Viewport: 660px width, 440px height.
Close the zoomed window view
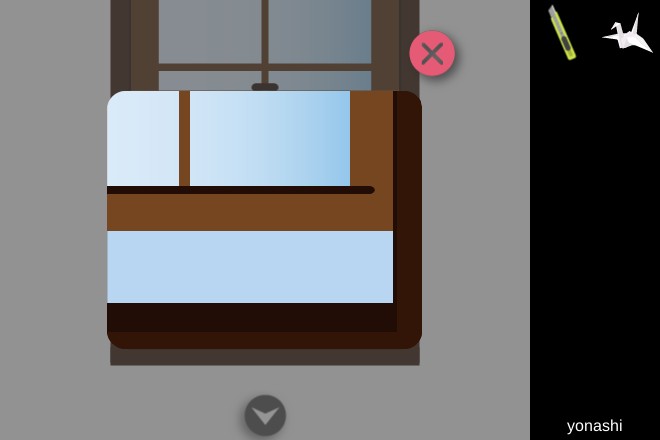tap(432, 54)
